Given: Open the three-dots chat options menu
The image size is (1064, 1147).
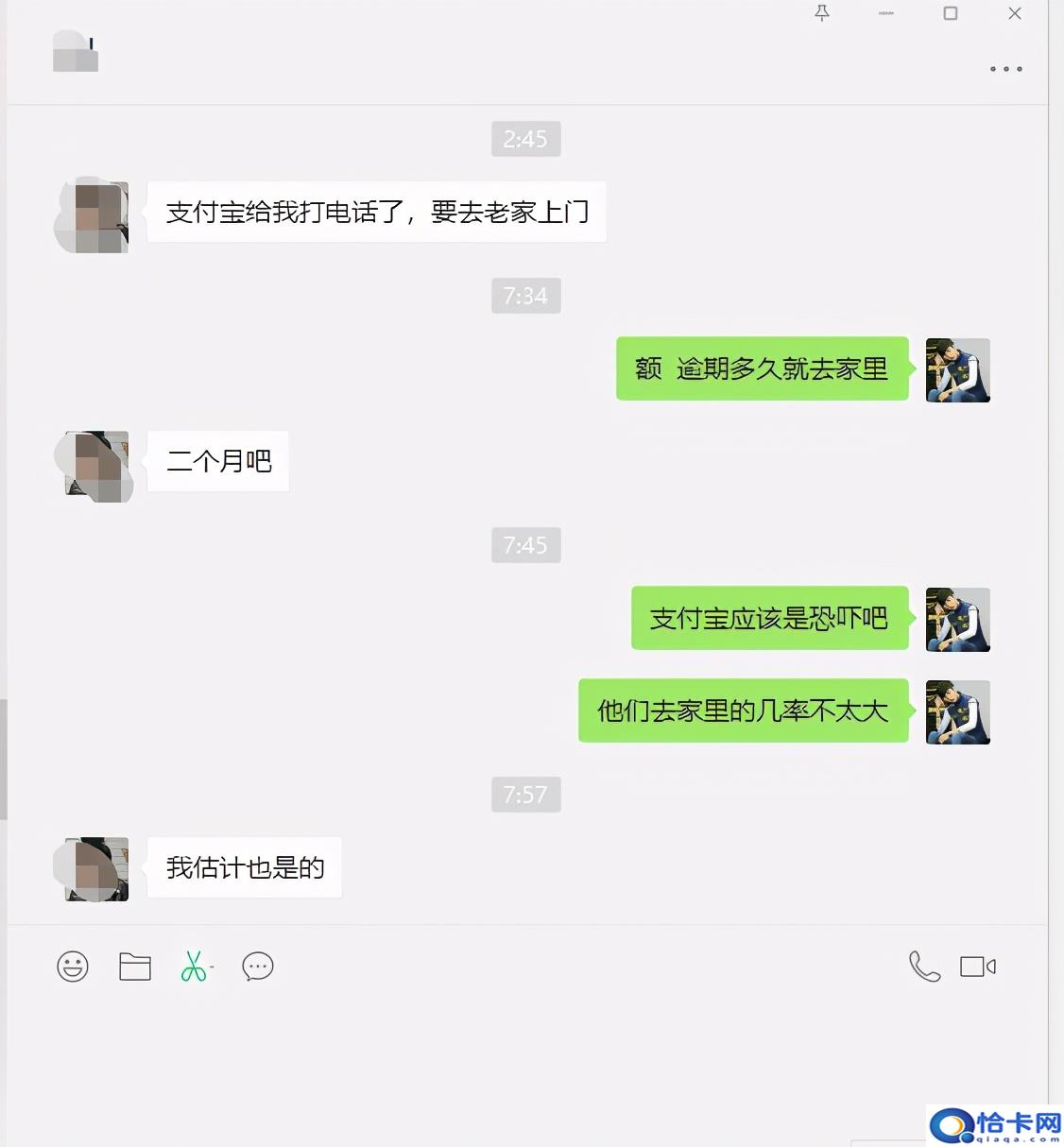Looking at the screenshot, I should (1005, 68).
